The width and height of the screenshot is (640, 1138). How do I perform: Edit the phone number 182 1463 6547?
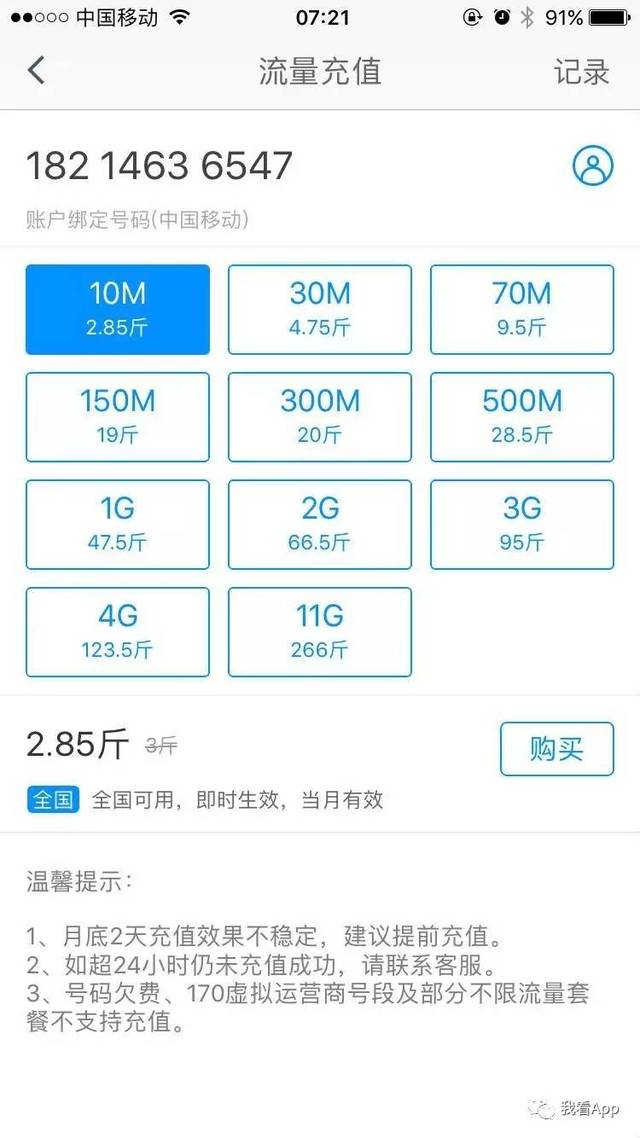coord(160,166)
